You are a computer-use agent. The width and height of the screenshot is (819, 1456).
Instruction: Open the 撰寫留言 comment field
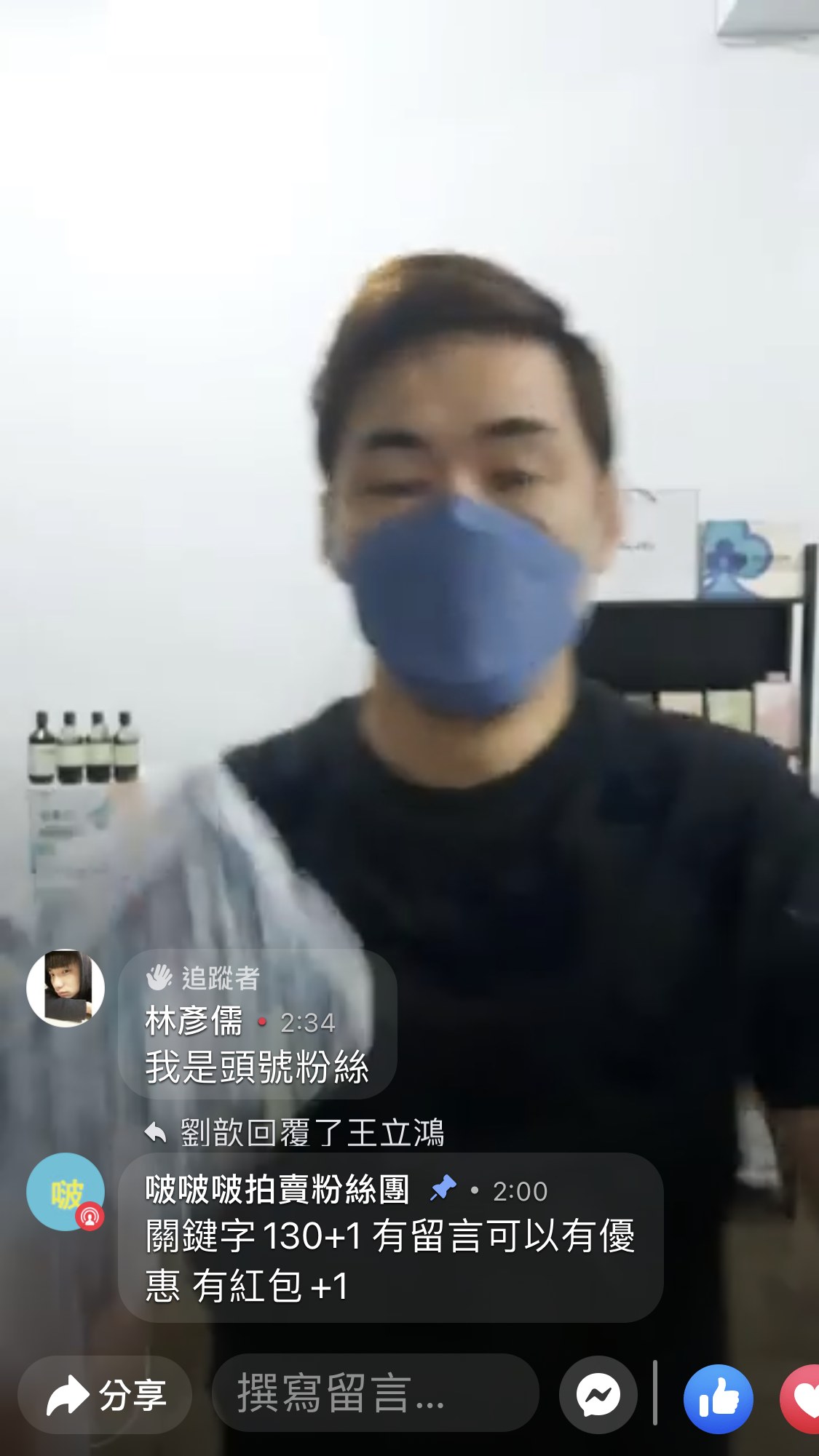pyautogui.click(x=375, y=1393)
